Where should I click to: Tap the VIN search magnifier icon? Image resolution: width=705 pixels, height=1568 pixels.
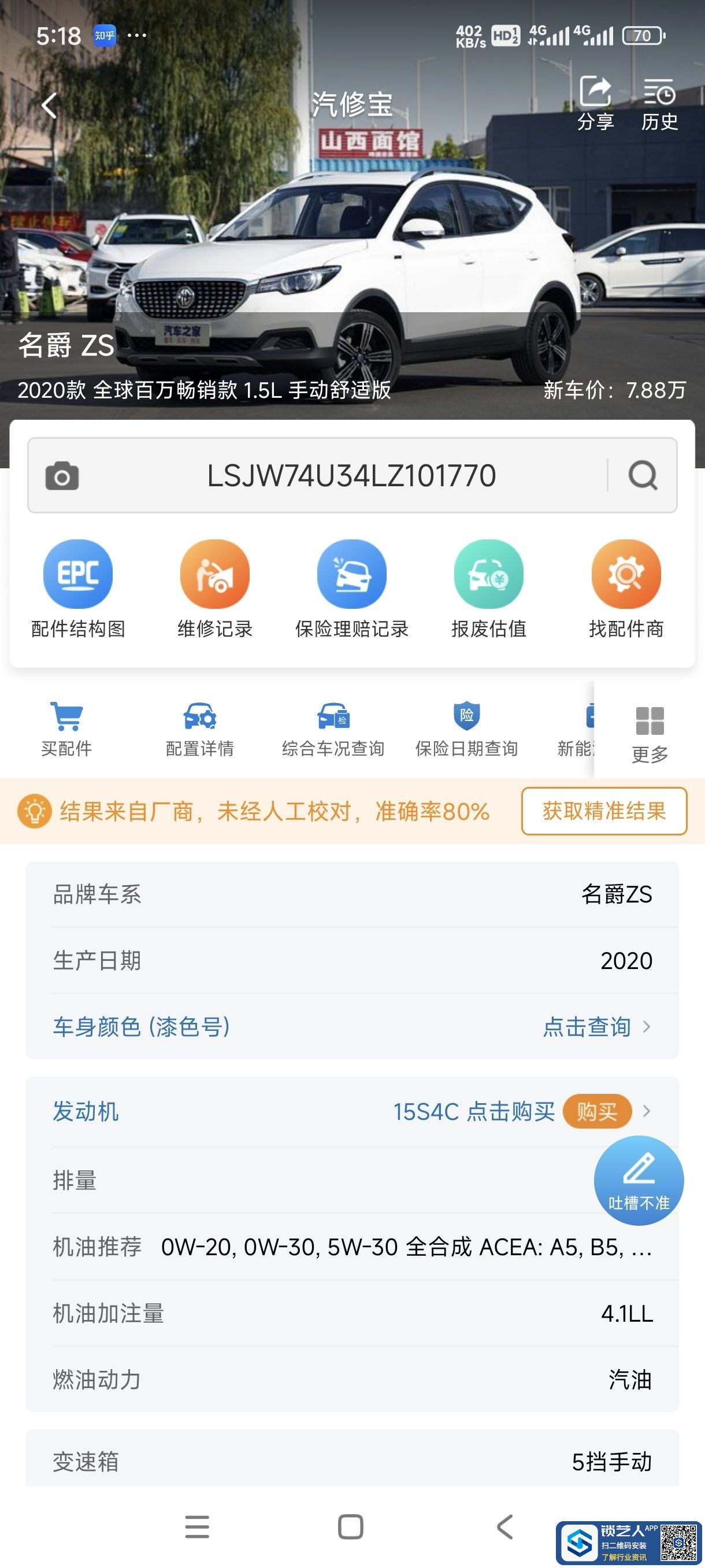click(643, 475)
